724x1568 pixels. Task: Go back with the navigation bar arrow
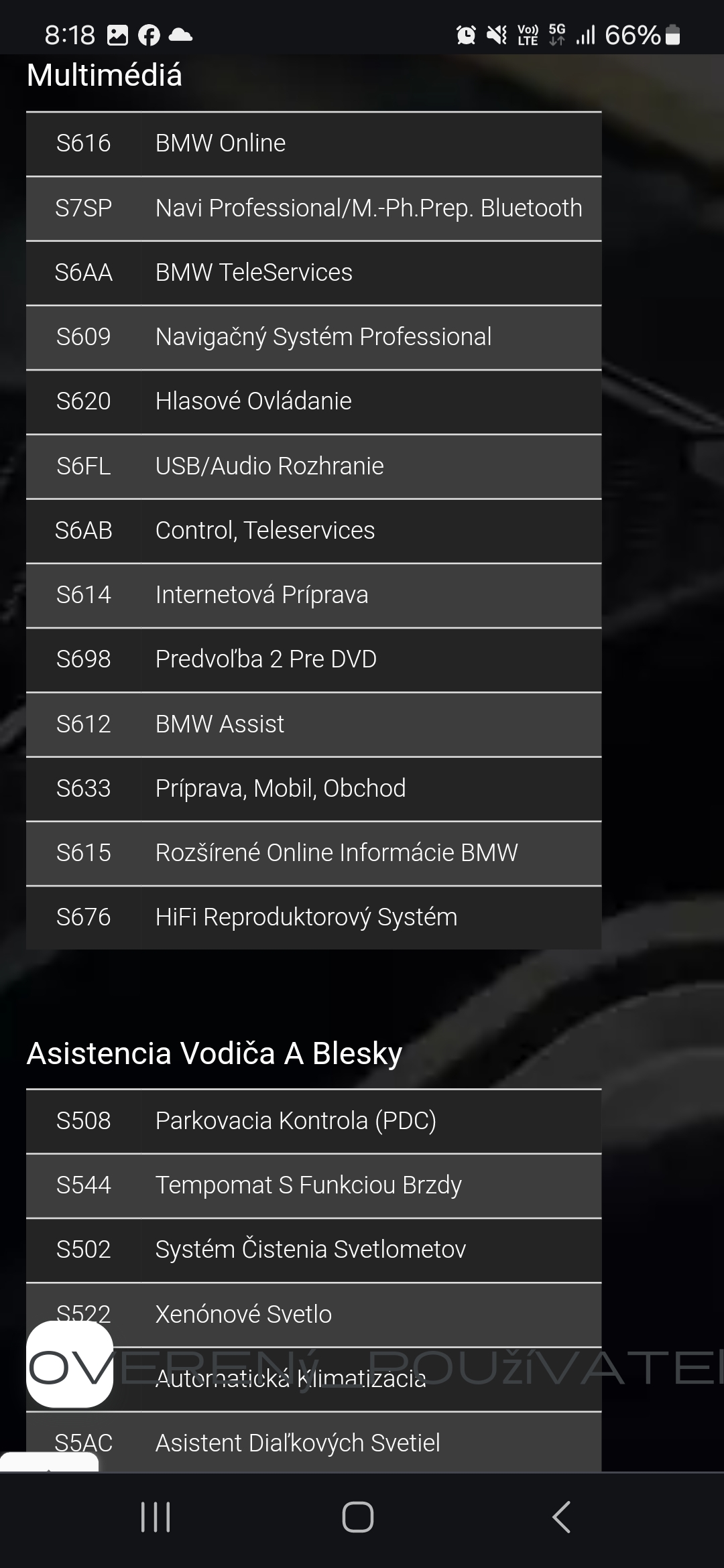(561, 1516)
